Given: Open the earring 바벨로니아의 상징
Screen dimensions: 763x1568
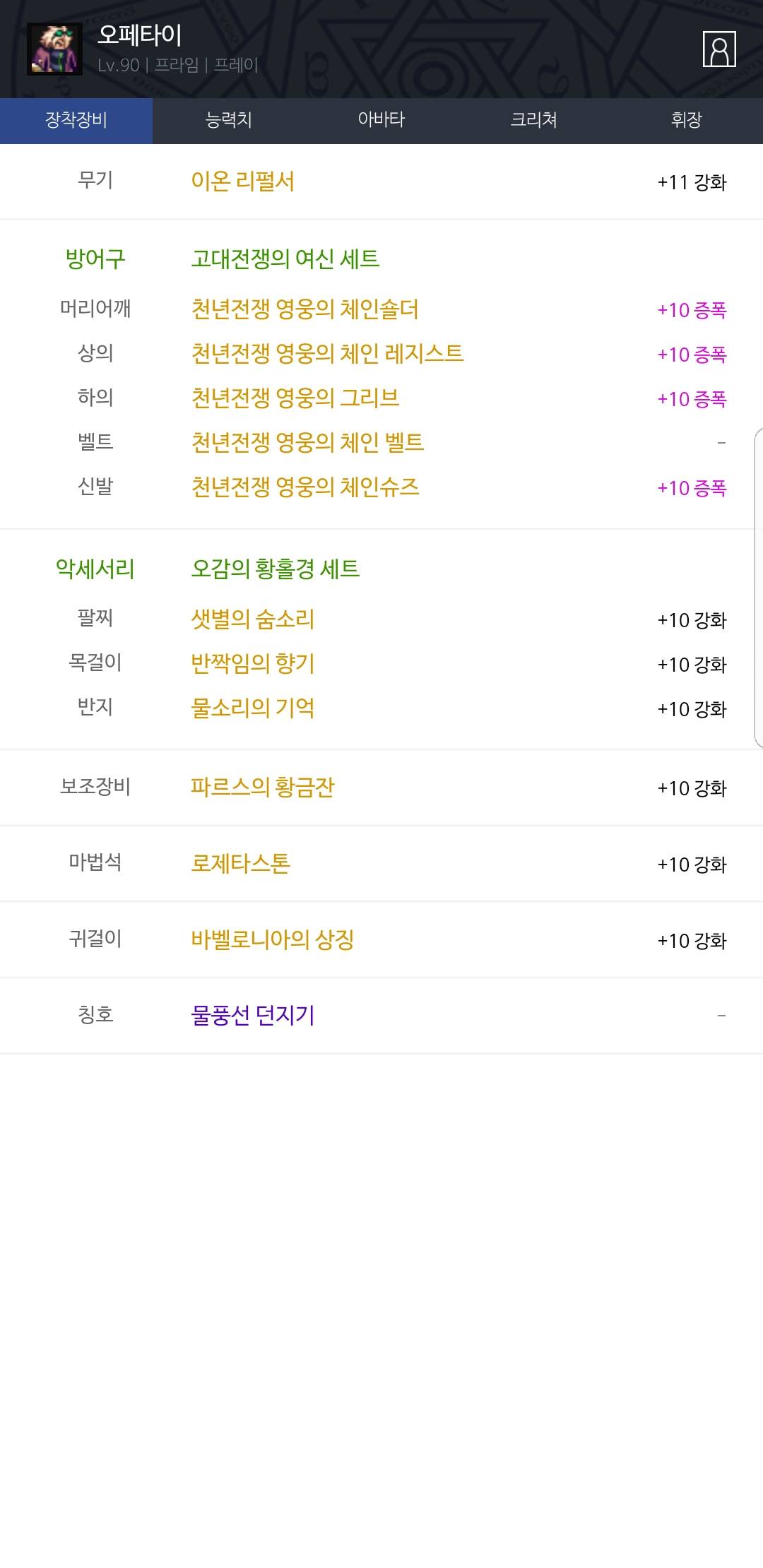Looking at the screenshot, I should coord(272,939).
